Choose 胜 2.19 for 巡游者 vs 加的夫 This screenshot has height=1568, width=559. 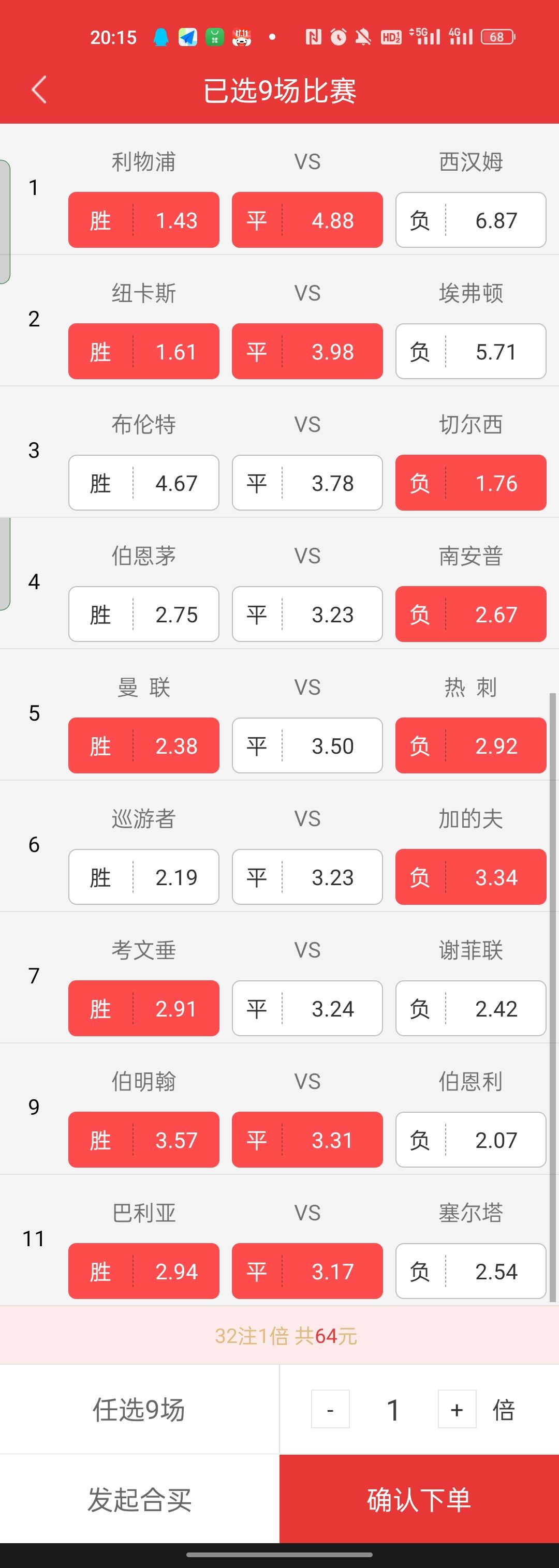click(x=144, y=877)
